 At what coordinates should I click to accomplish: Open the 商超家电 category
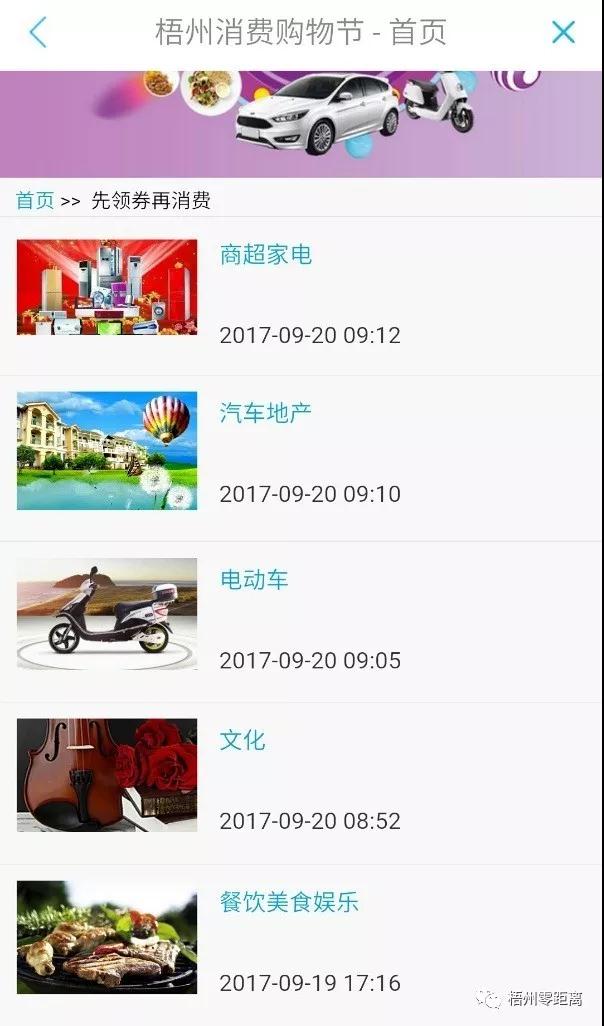coord(266,255)
